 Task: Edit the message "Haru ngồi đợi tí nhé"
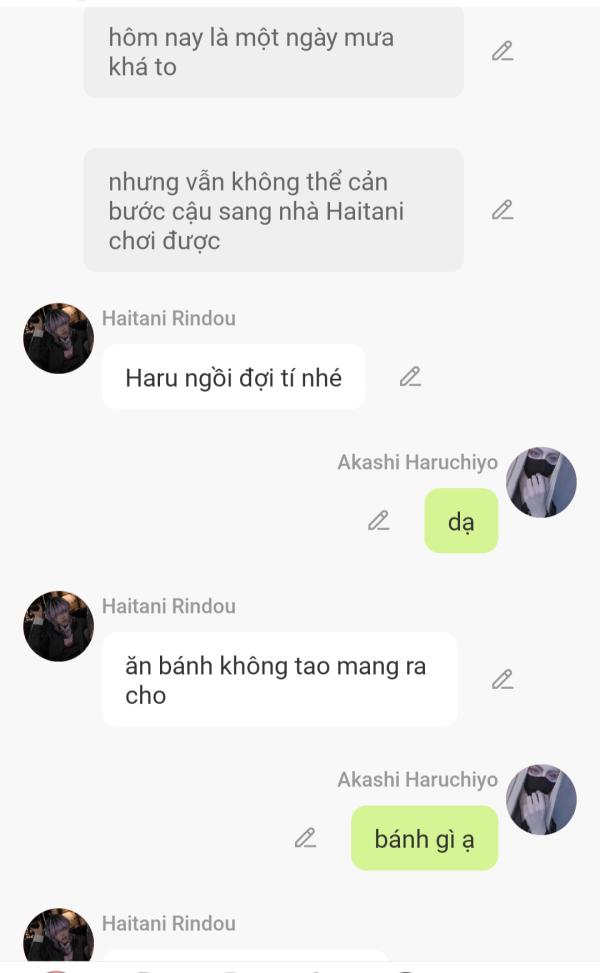[410, 377]
